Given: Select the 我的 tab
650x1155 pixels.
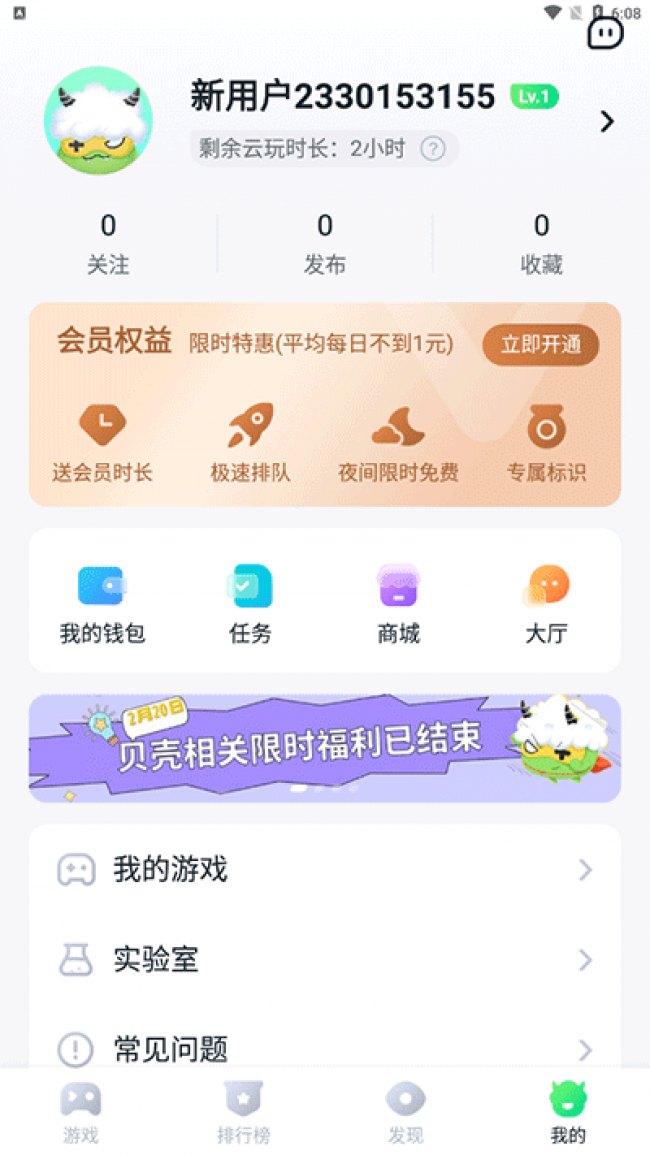Looking at the screenshot, I should click(568, 1112).
